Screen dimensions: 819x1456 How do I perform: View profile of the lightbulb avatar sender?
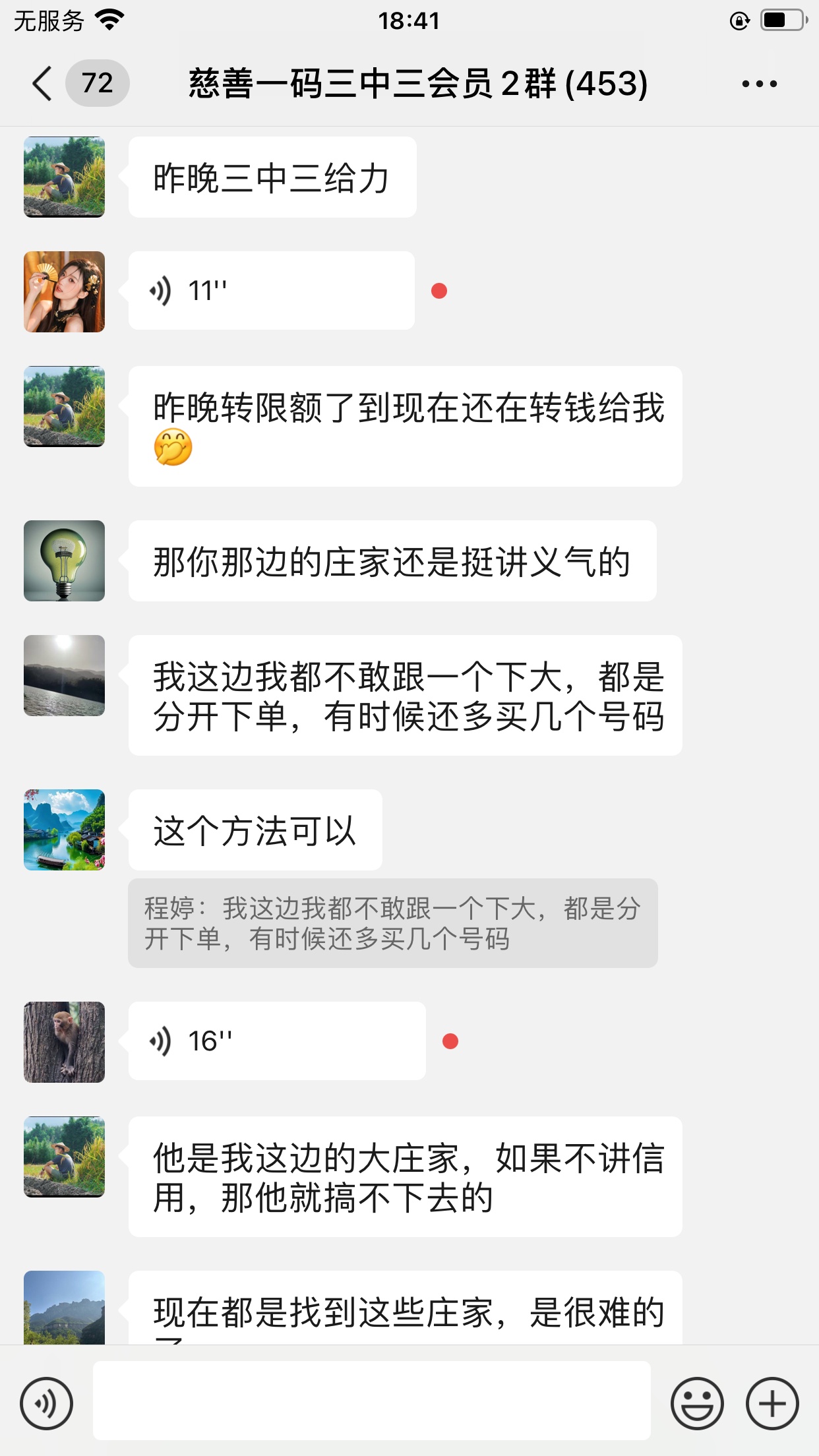(x=65, y=561)
